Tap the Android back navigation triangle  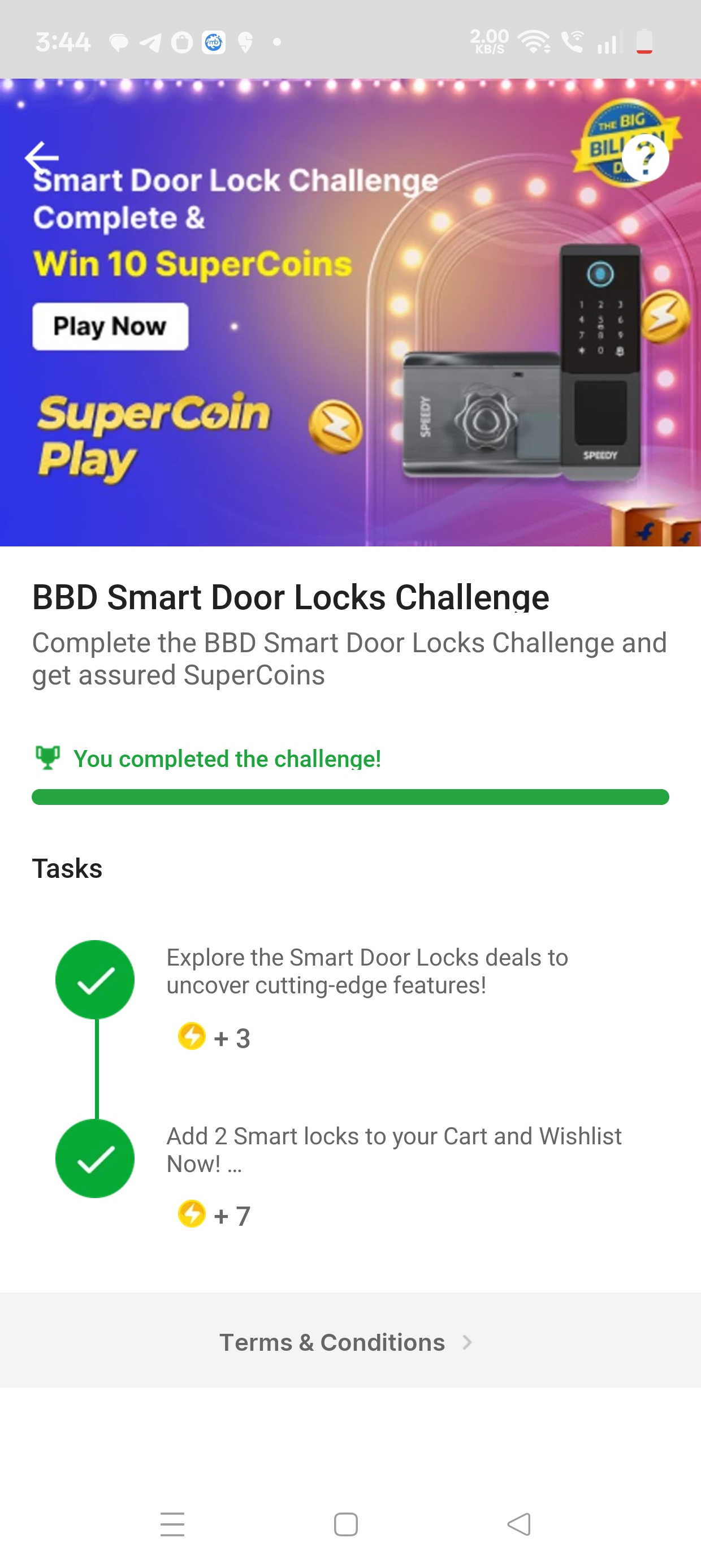click(518, 1523)
